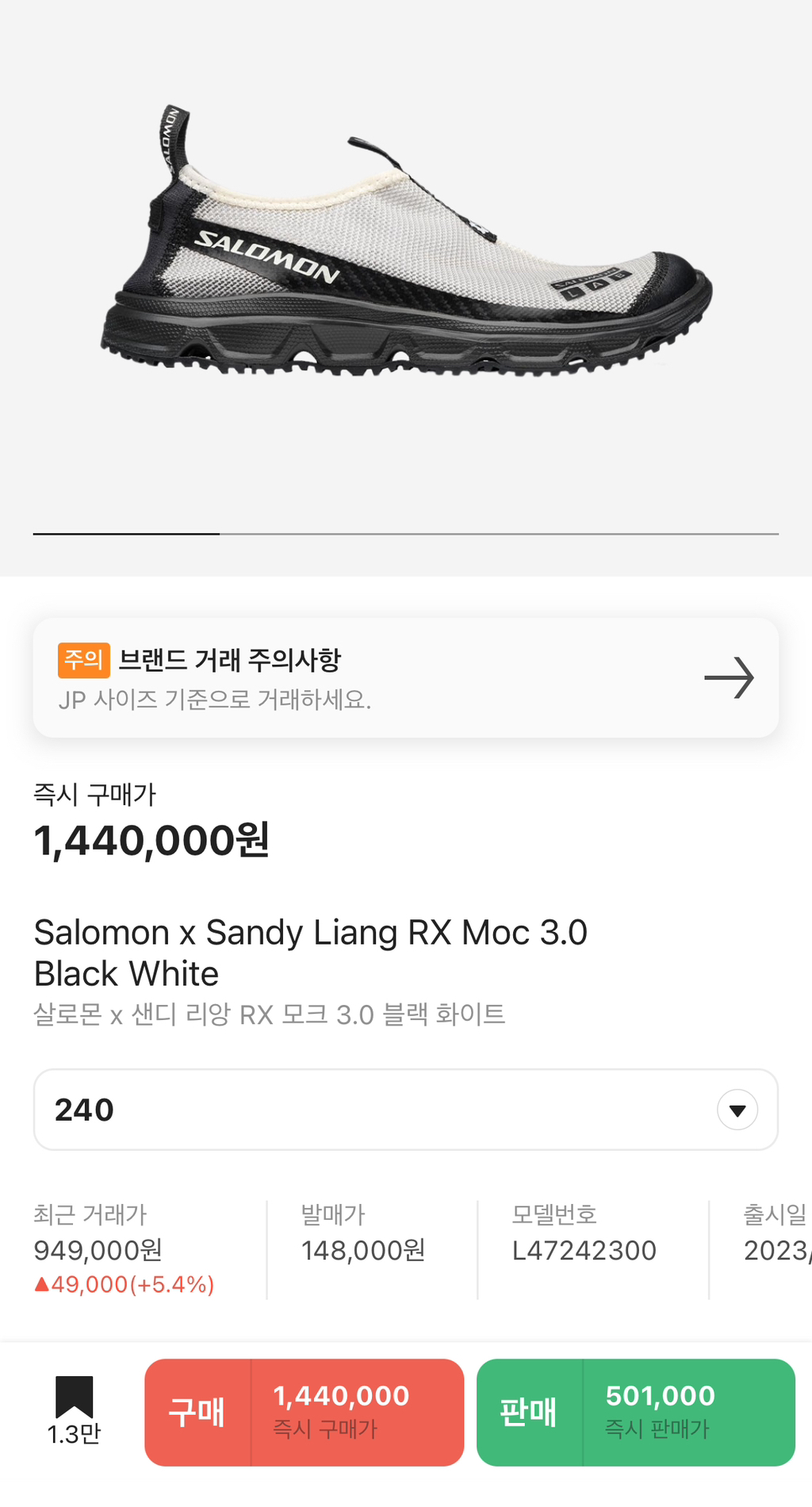Click the 949,000원 recent trade price
This screenshot has height=1507, width=812.
click(x=98, y=1251)
